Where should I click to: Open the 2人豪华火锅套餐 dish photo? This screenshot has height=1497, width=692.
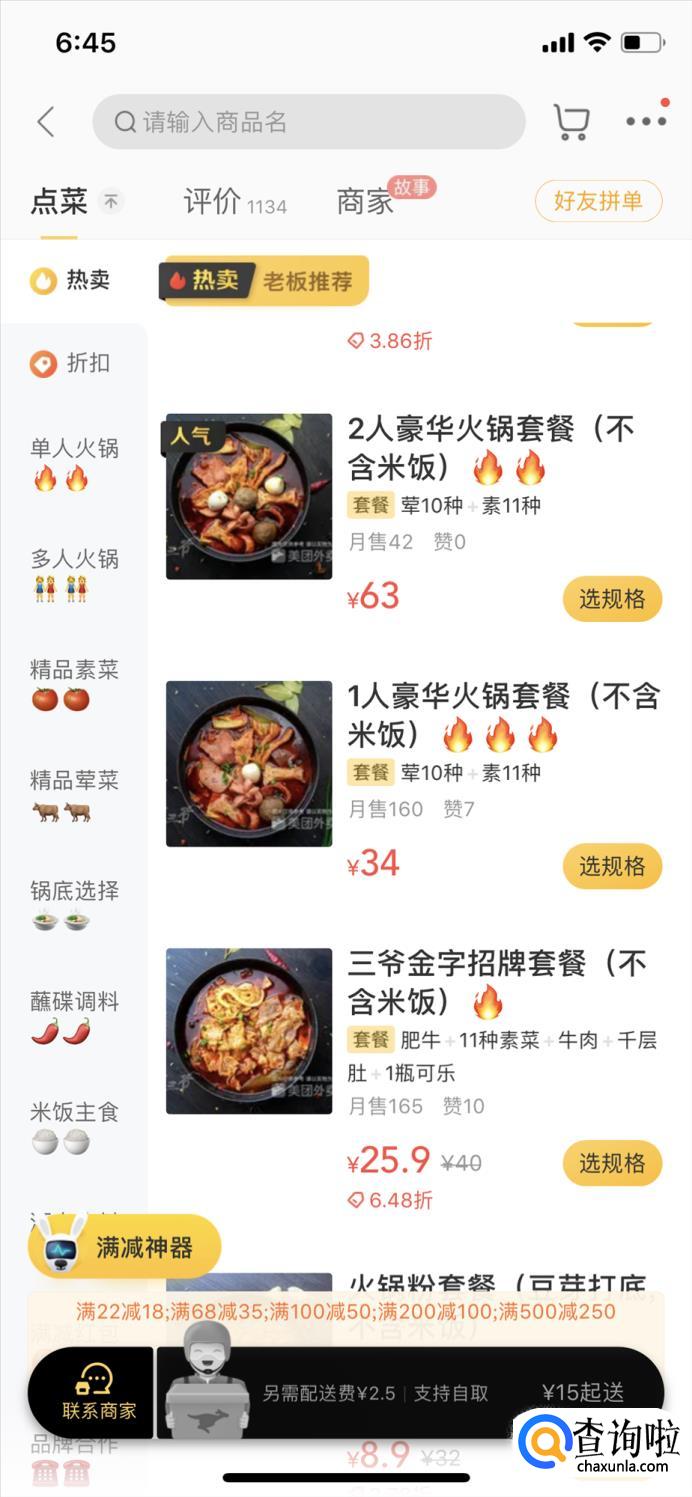click(x=249, y=497)
